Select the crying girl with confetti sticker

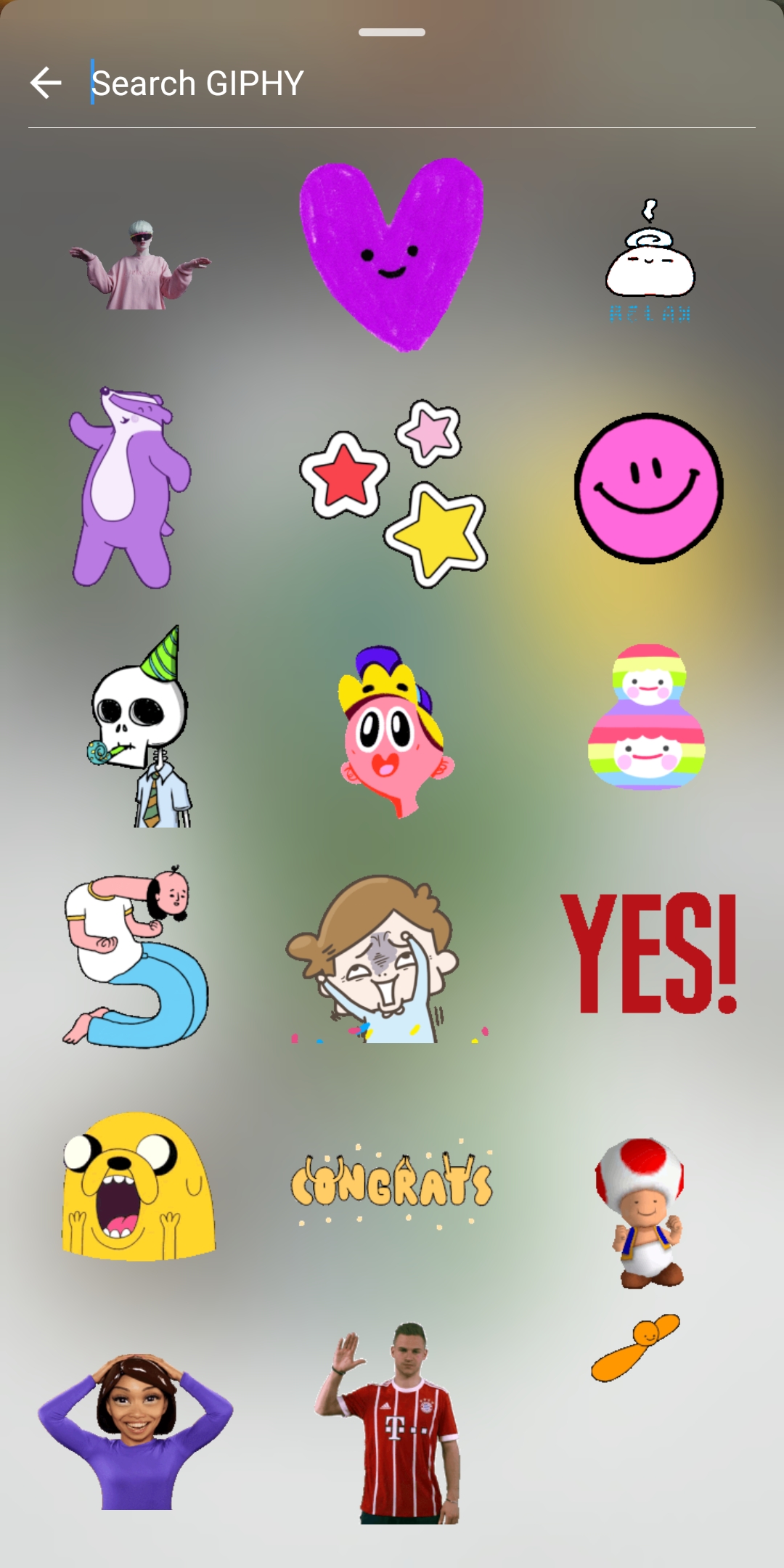pos(386,958)
